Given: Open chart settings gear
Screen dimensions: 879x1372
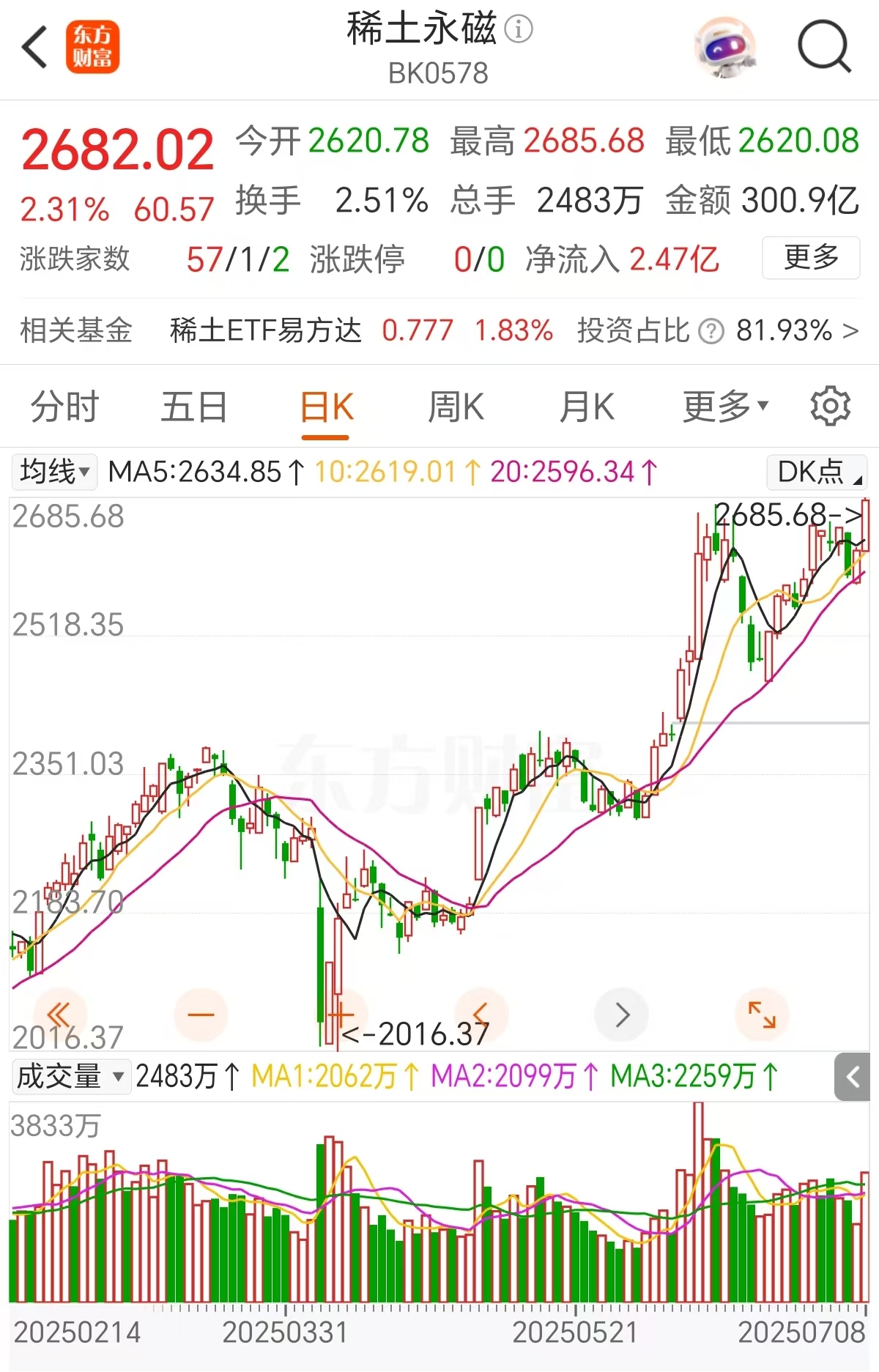Looking at the screenshot, I should click(x=830, y=406).
